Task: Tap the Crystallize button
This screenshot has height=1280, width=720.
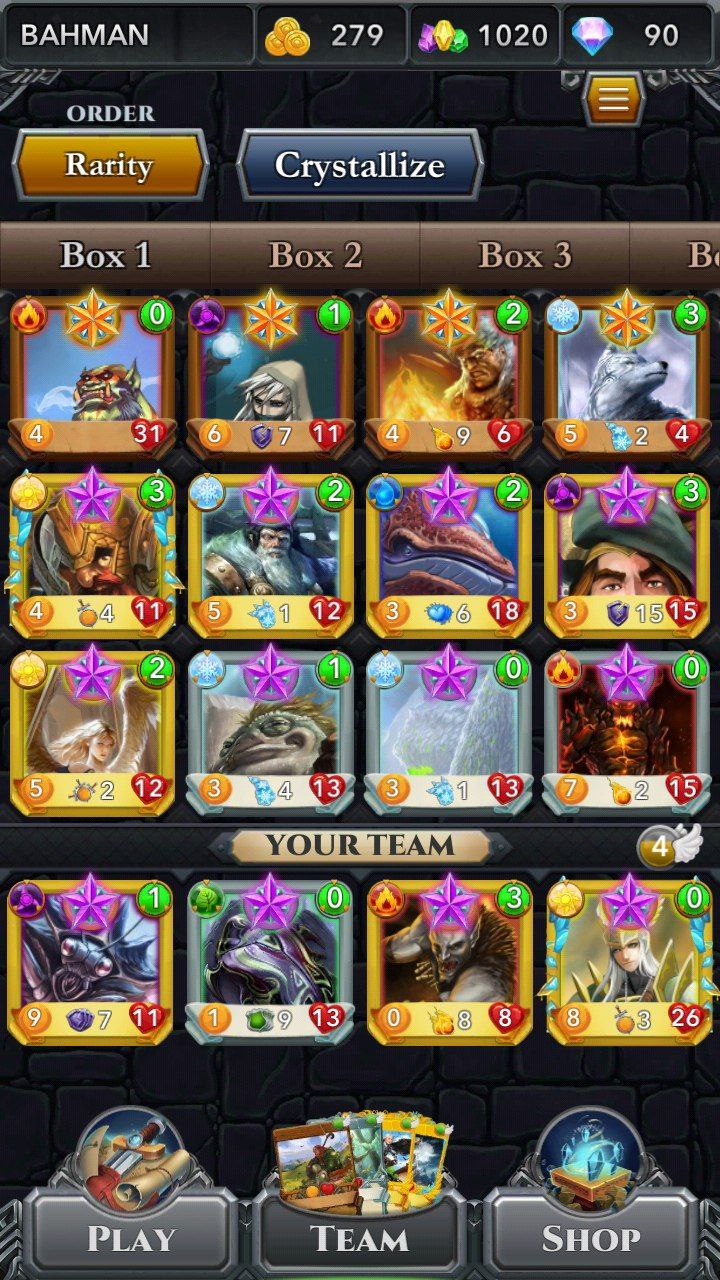Action: (x=360, y=165)
